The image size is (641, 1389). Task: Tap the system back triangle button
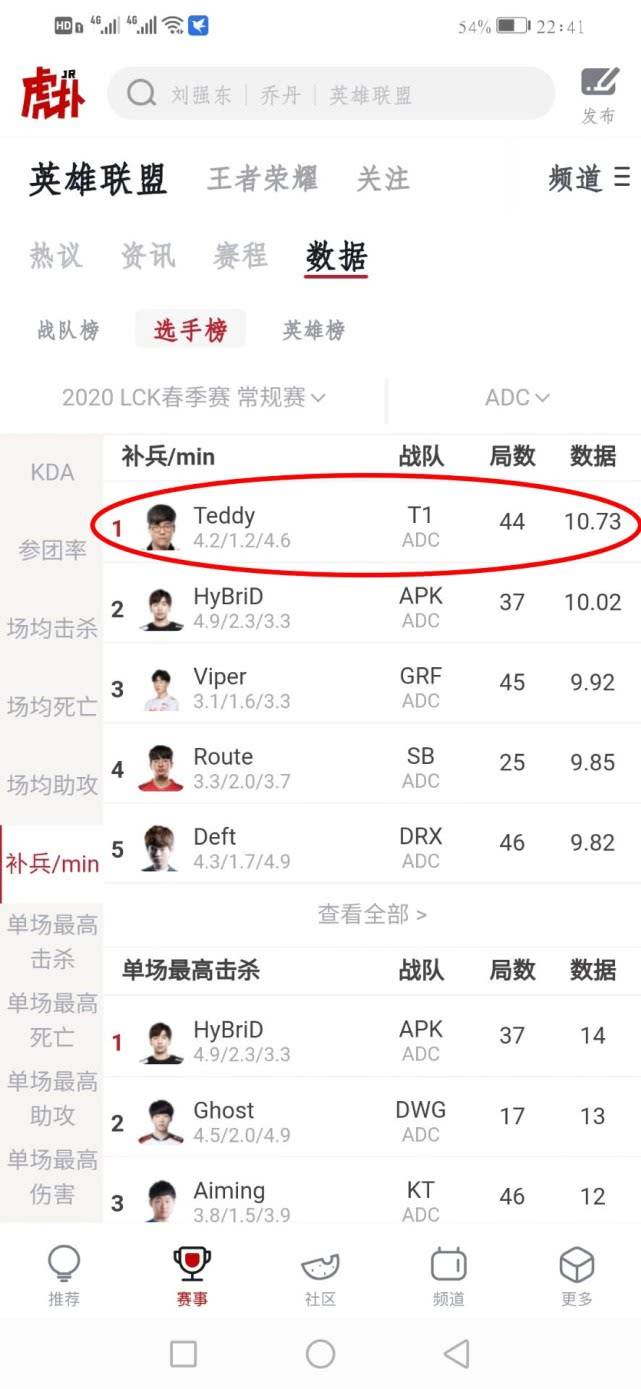click(457, 1354)
